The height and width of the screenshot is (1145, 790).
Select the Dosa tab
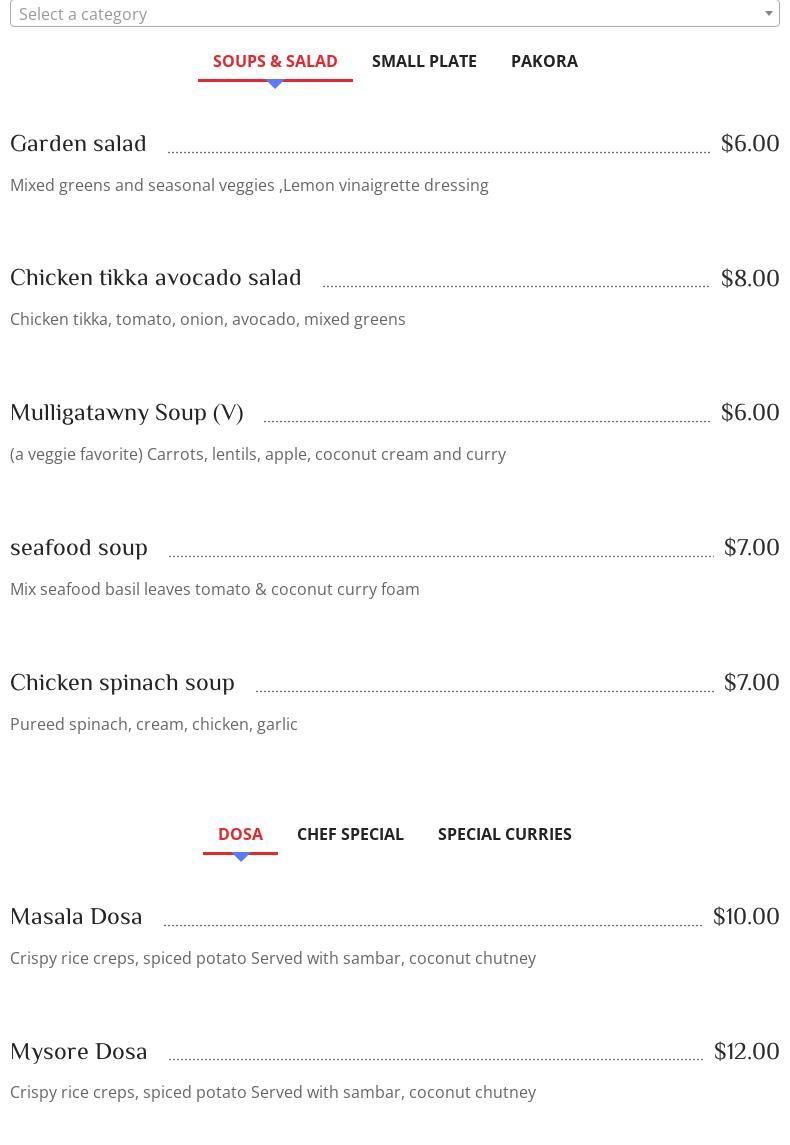point(240,834)
